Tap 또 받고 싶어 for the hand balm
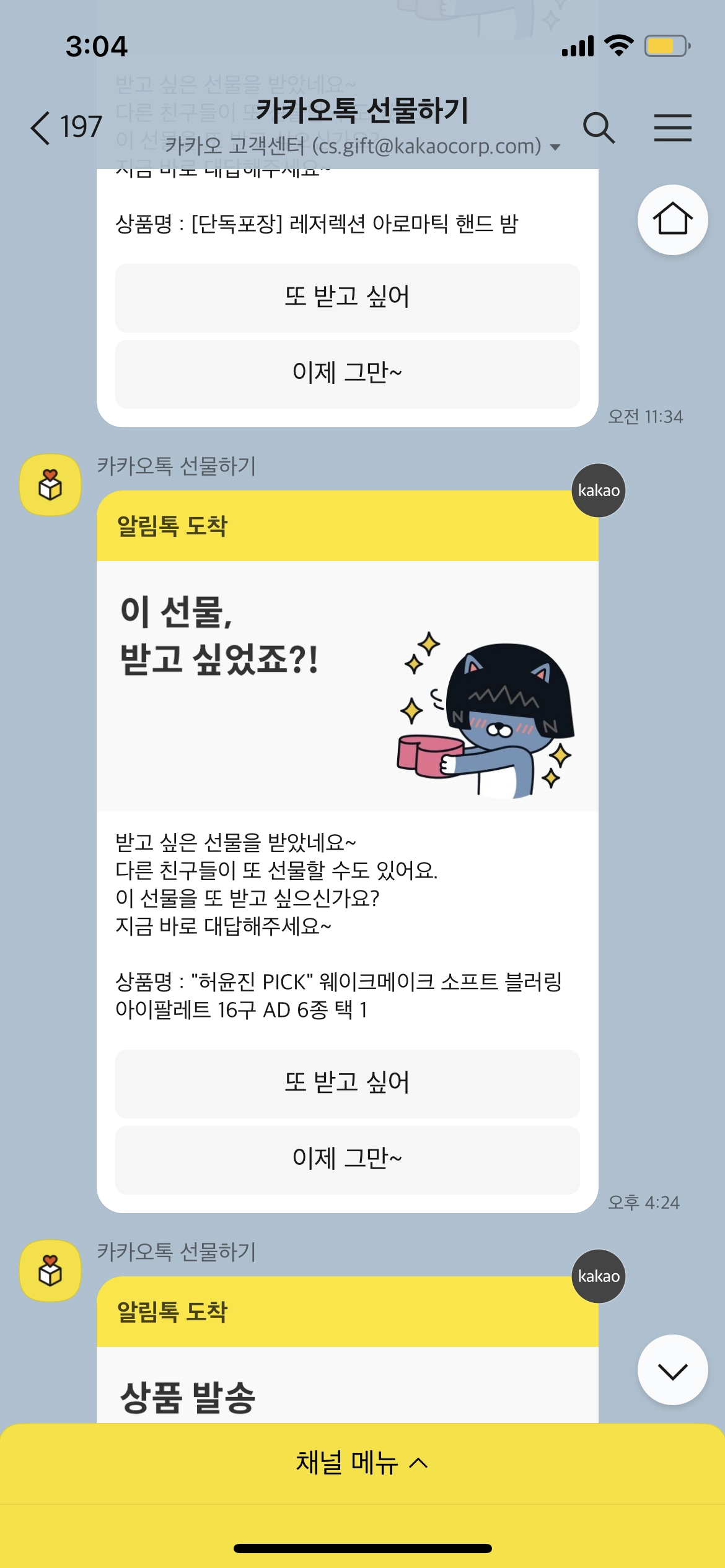The image size is (725, 1568). 347,298
